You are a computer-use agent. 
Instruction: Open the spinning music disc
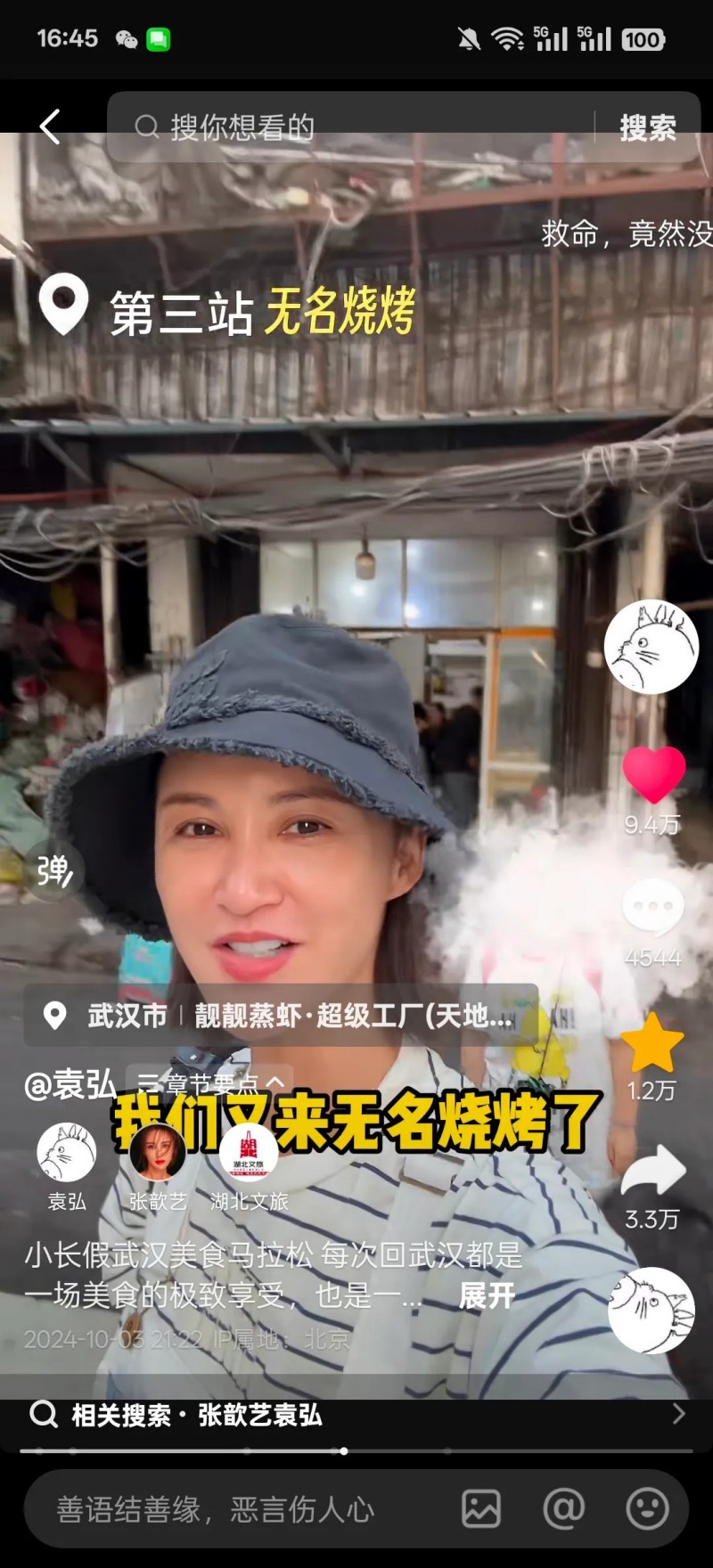tap(652, 1311)
